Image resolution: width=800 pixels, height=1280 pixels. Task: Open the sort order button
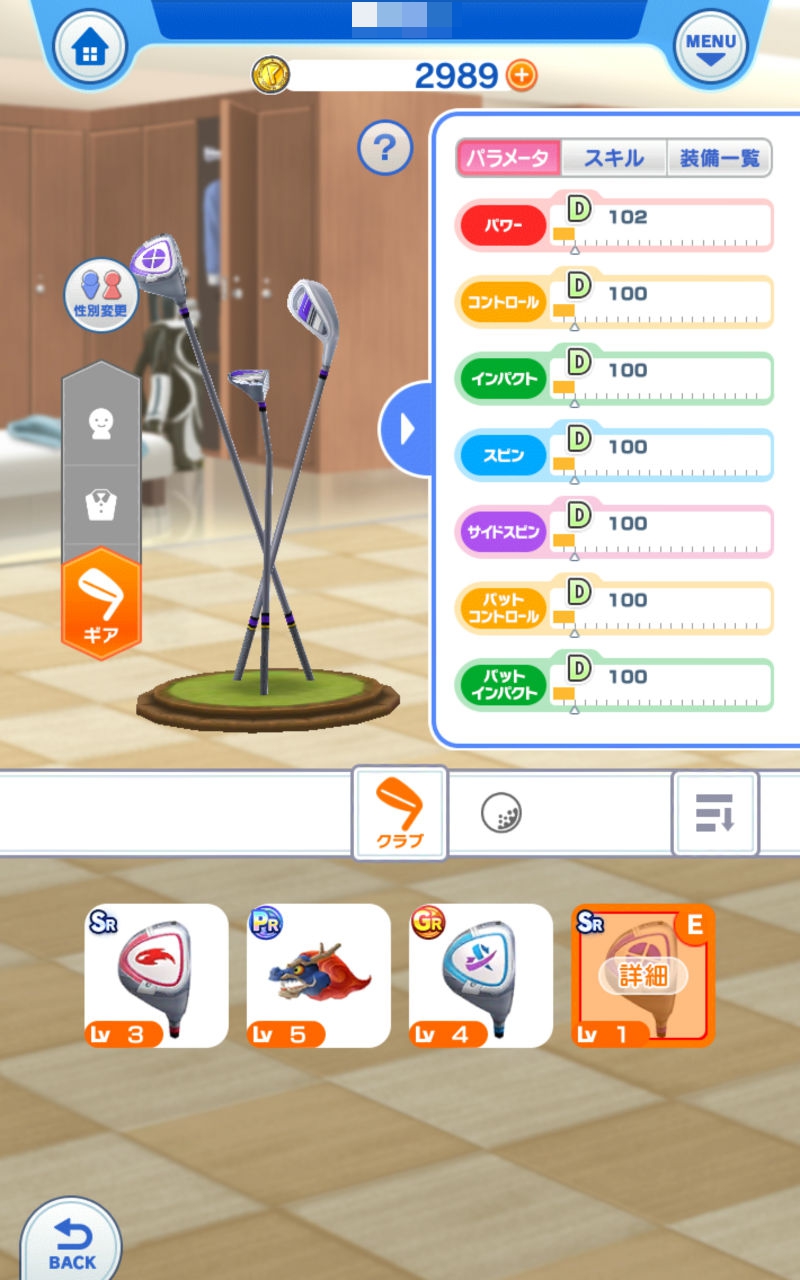pyautogui.click(x=715, y=813)
